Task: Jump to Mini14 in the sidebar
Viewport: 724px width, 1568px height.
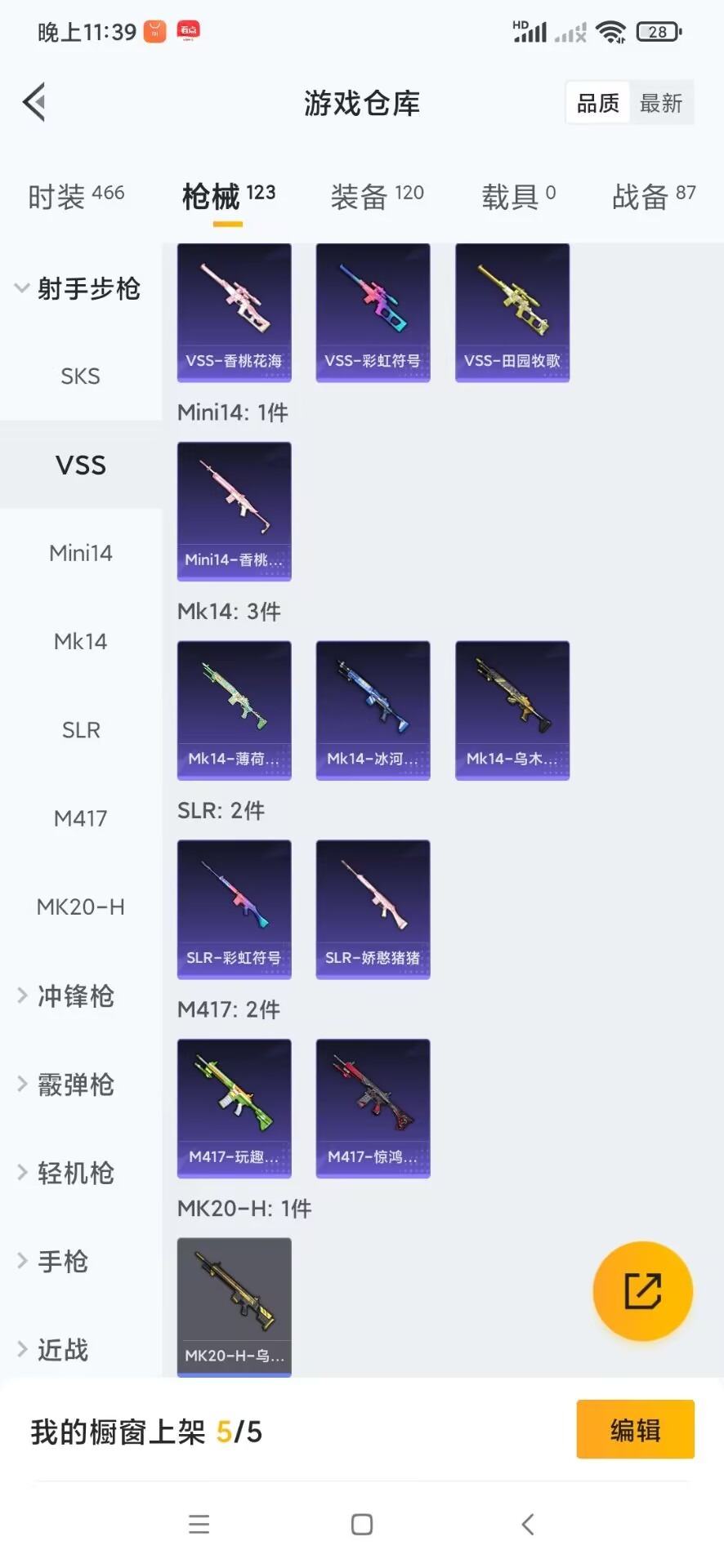Action: tap(80, 554)
